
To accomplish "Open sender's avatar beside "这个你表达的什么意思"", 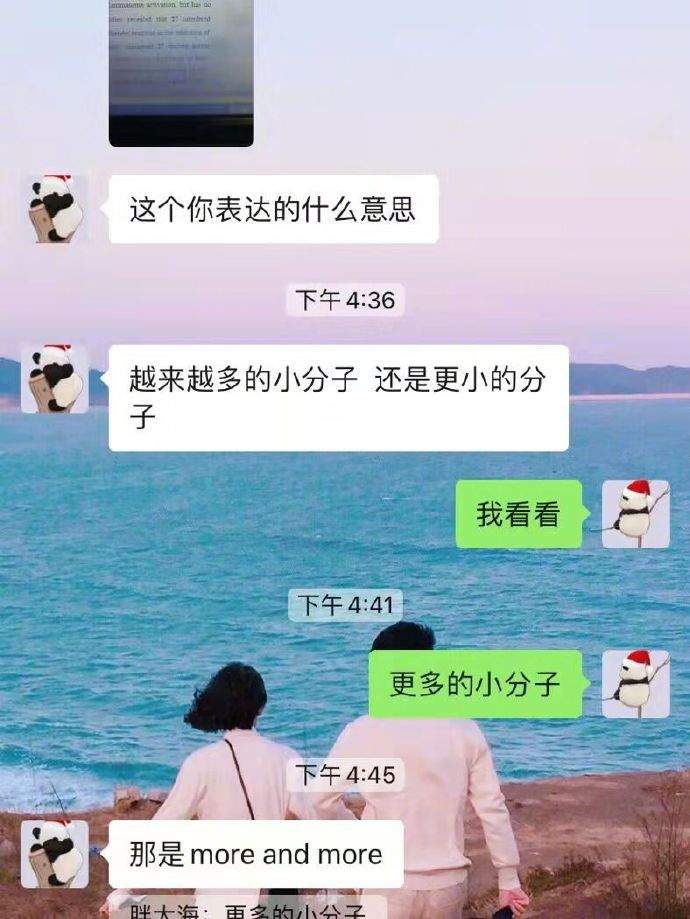I will pos(55,209).
